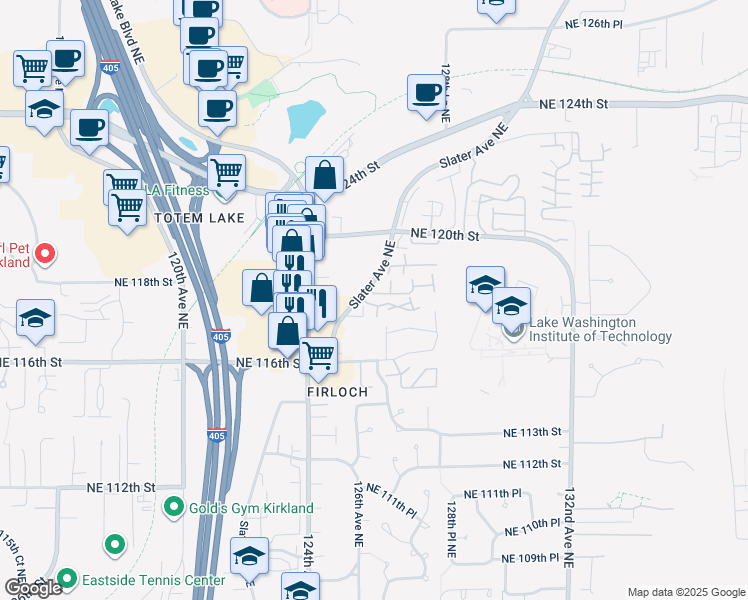
Task: Open the shopping bag marker beside the 24th St label
Action: [324, 179]
